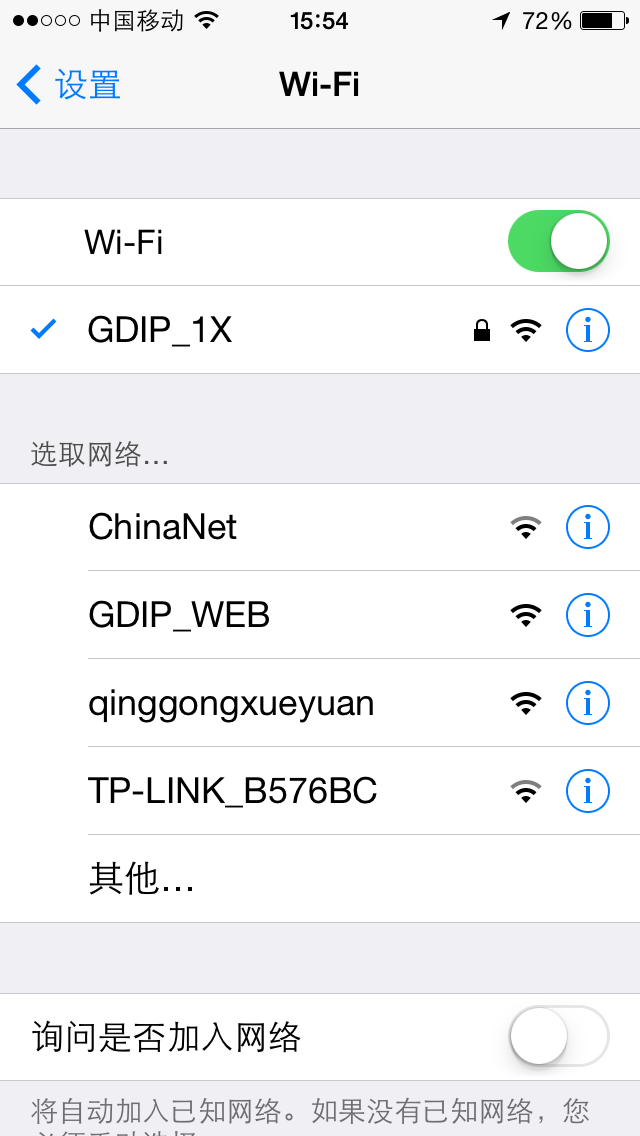Show info for GDIP_WEB
Image resolution: width=640 pixels, height=1136 pixels.
point(587,615)
